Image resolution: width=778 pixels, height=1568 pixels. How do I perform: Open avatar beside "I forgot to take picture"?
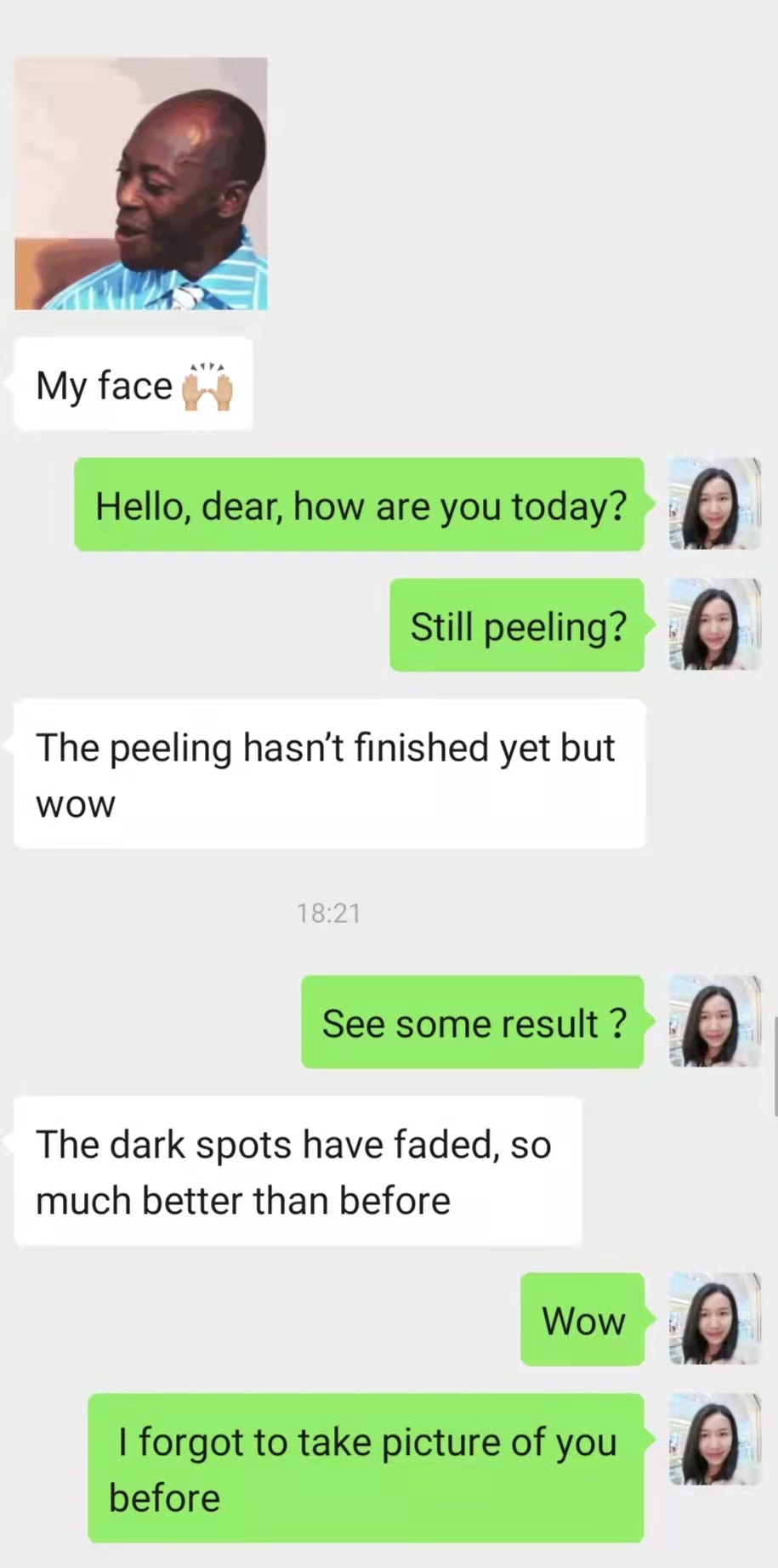[x=714, y=1440]
